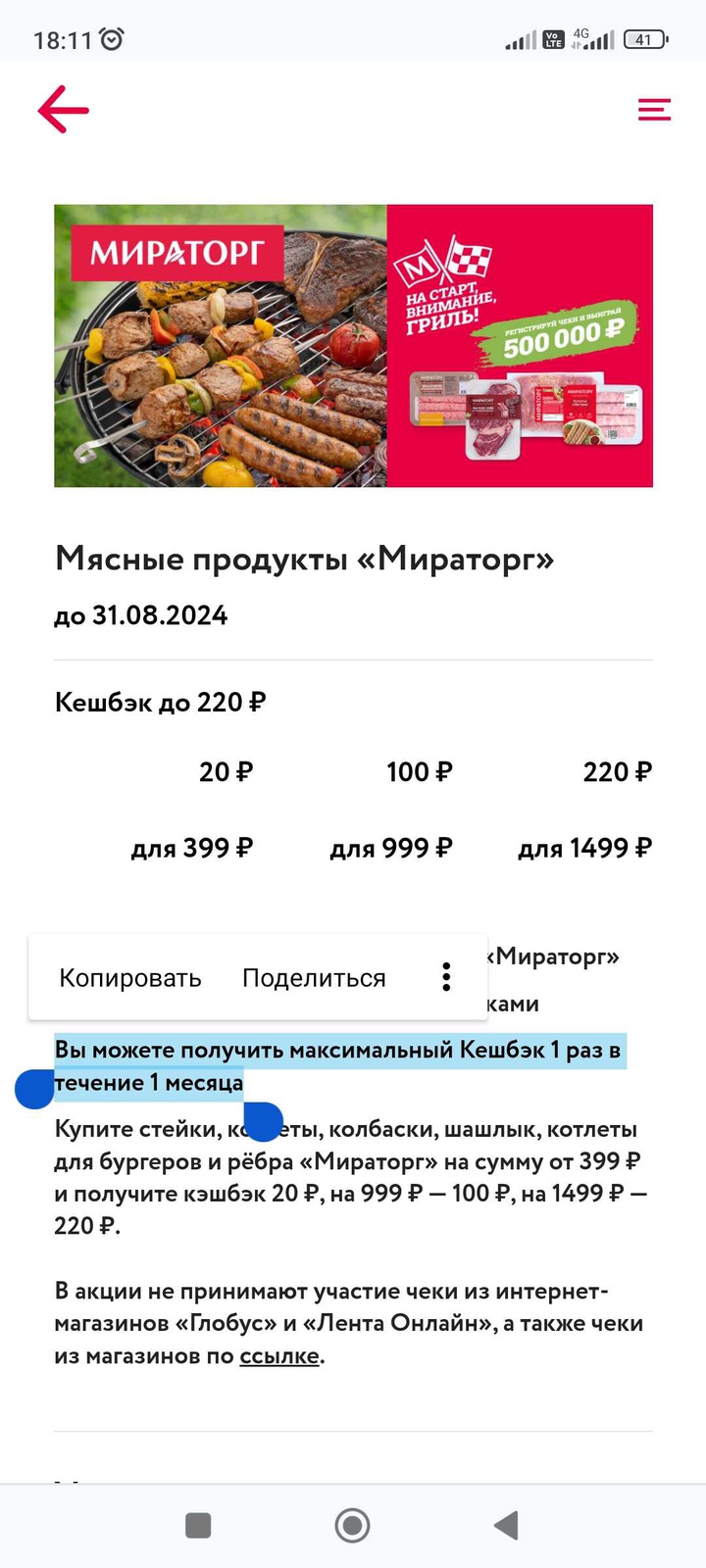Viewport: 706px width, 1568px height.
Task: Share the selected text with Поделиться
Action: (314, 978)
